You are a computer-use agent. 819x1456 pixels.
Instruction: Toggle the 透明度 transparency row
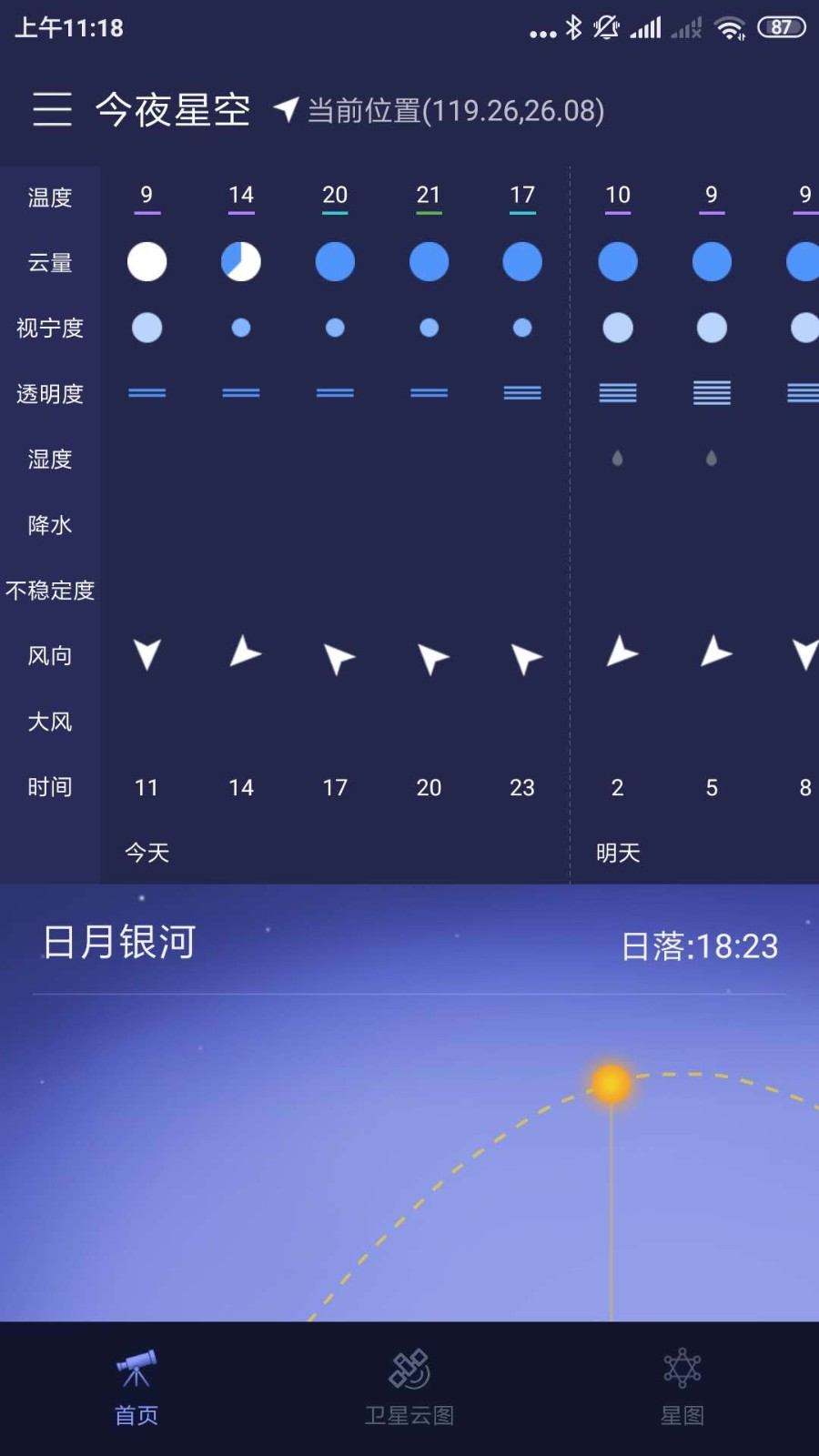(52, 393)
